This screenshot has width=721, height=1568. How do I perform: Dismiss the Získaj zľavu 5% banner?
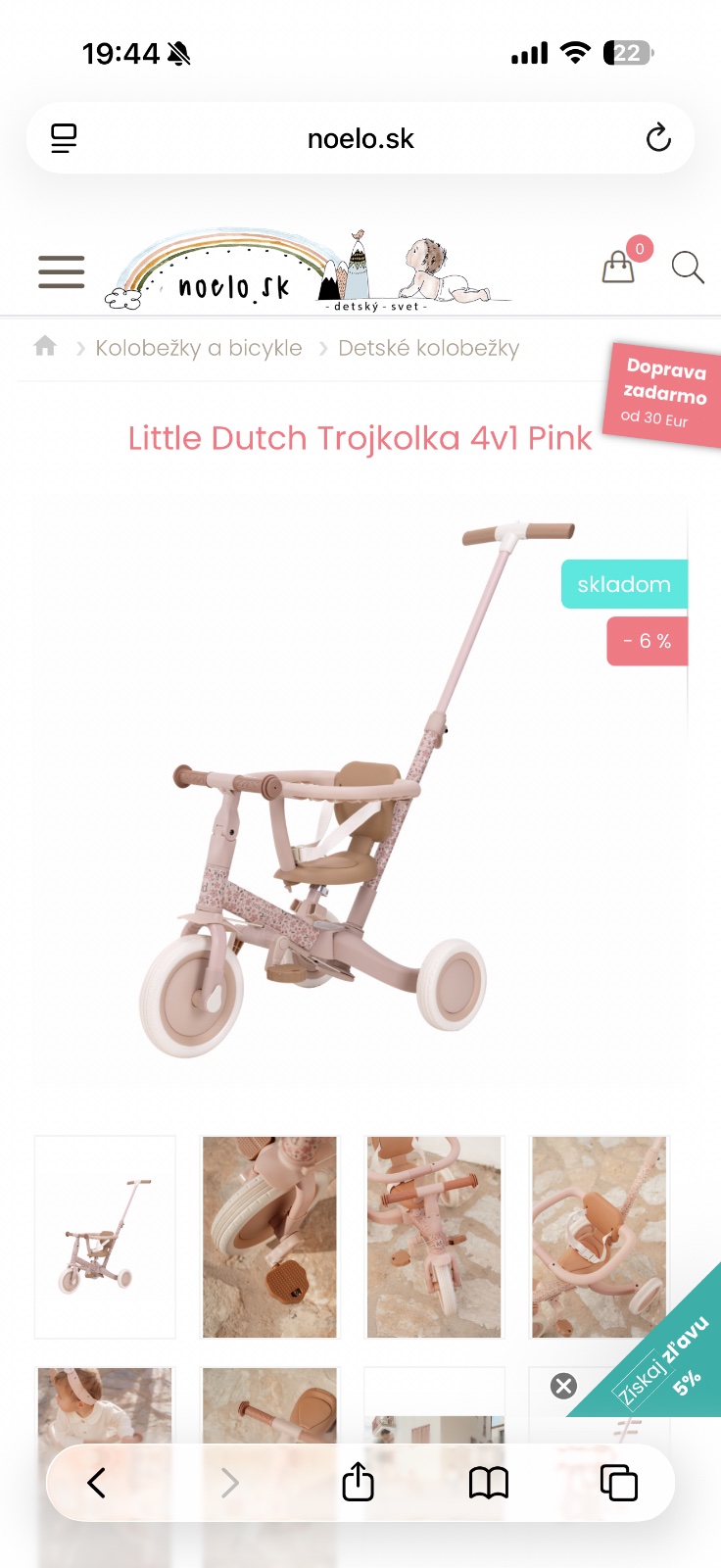pos(563,1386)
